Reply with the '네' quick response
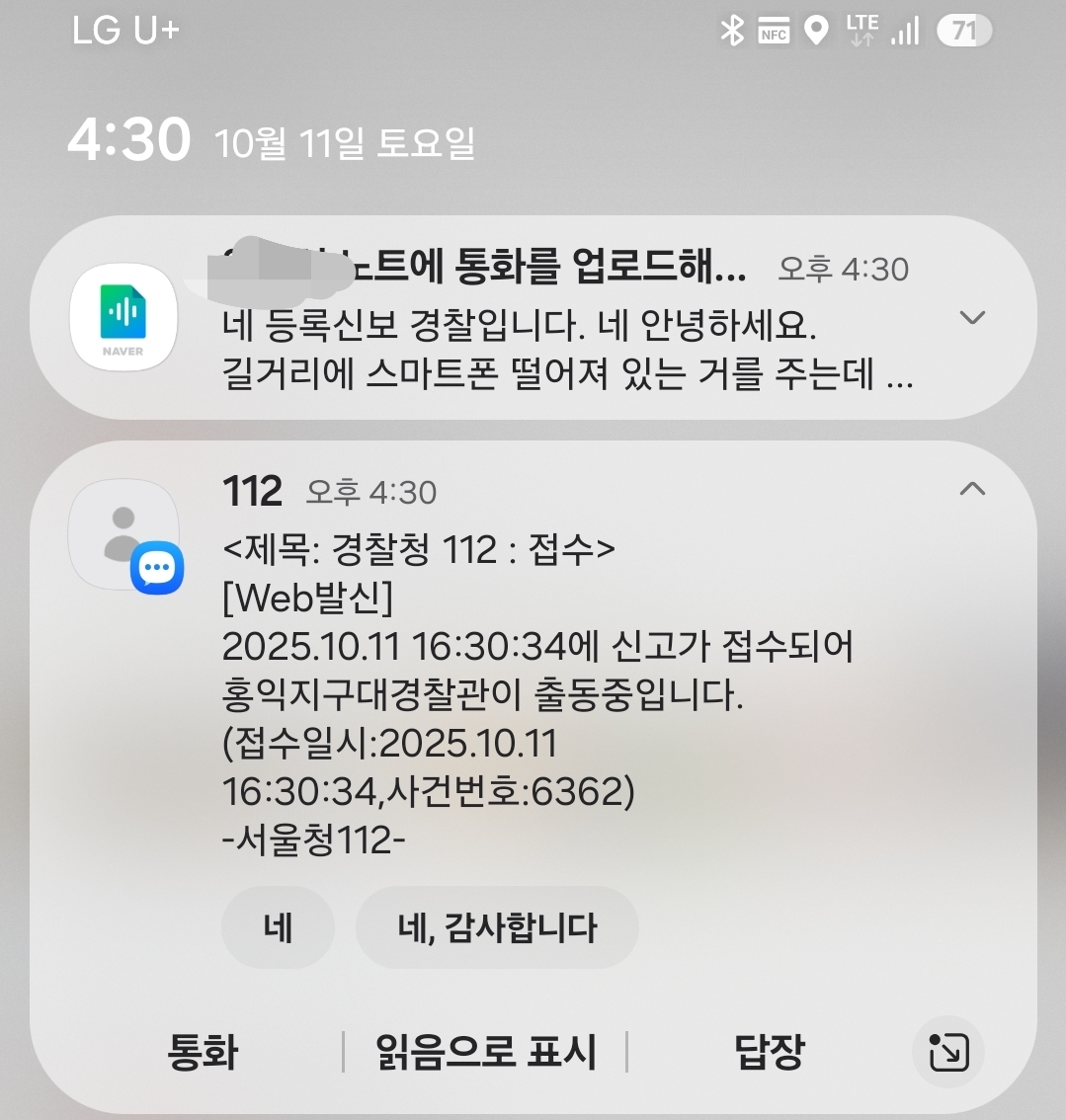This screenshot has height=1120, width=1066. pyautogui.click(x=278, y=927)
